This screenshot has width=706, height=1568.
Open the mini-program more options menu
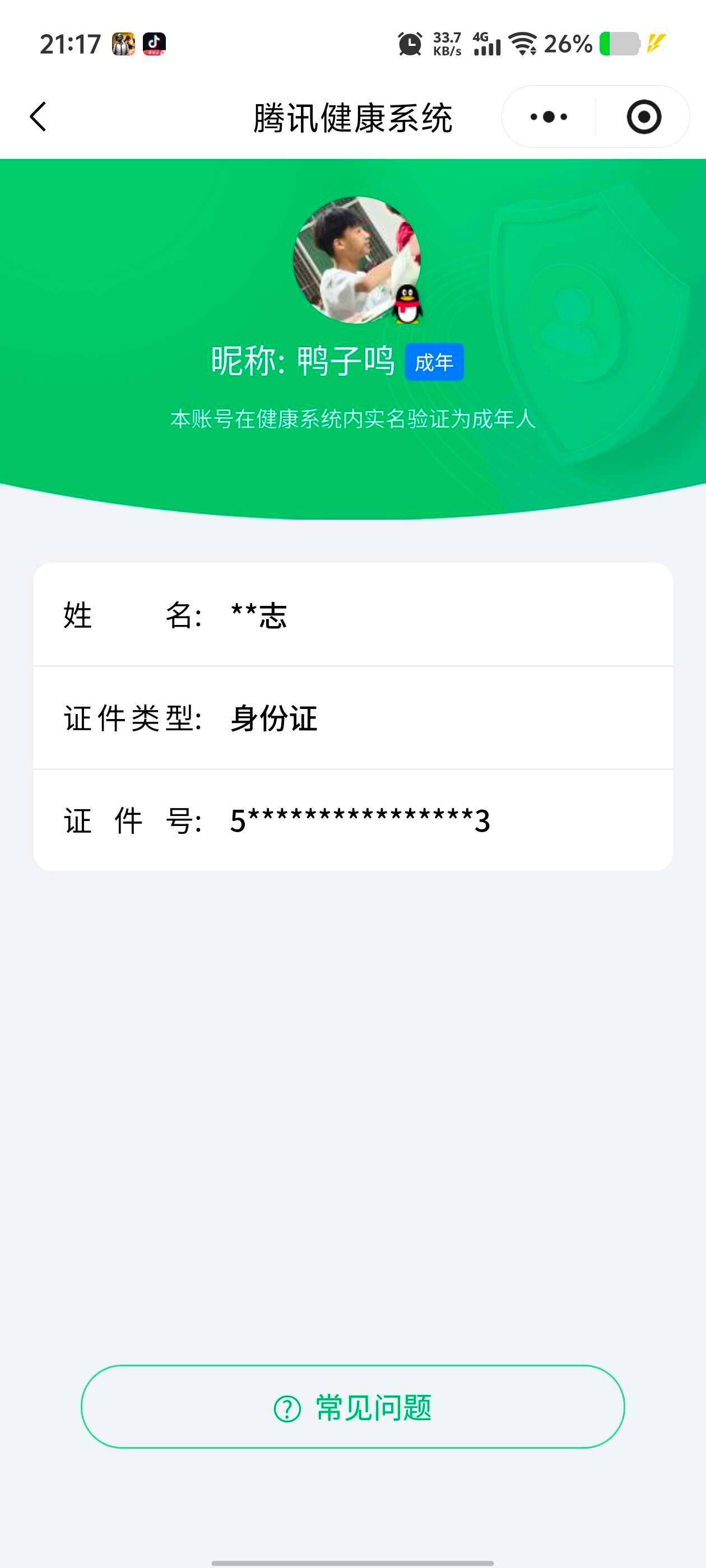[547, 117]
